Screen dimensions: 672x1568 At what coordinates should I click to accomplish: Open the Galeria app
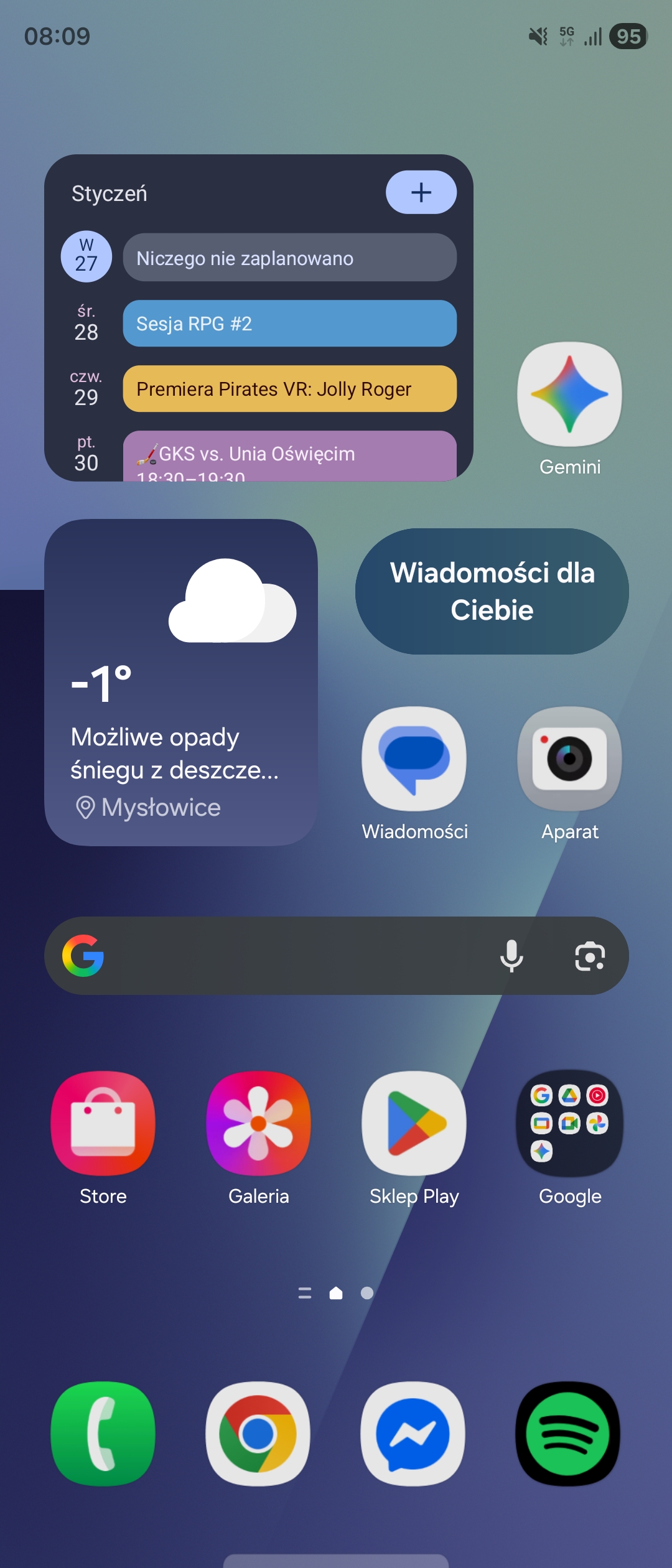tap(258, 1123)
